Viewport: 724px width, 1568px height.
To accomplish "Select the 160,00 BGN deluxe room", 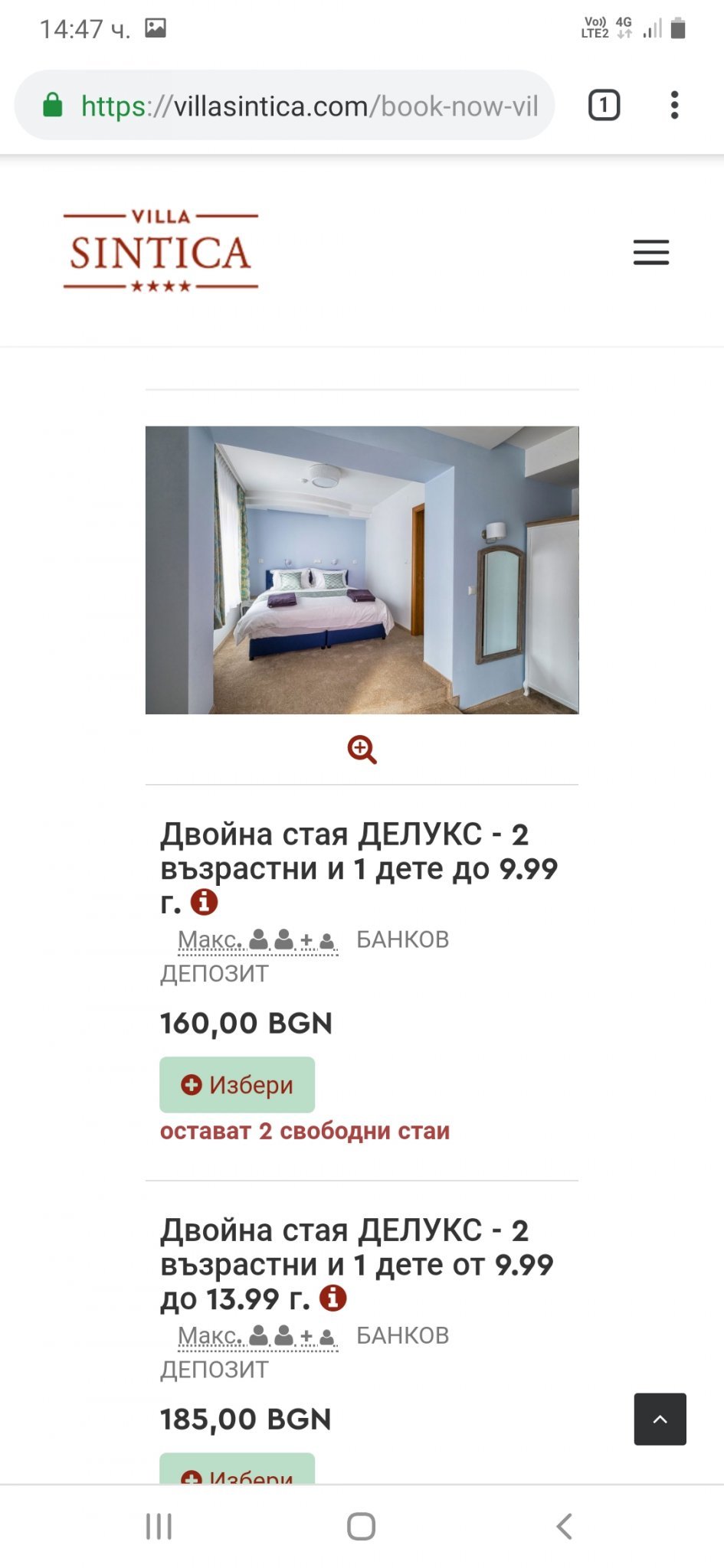I will coord(237,1084).
